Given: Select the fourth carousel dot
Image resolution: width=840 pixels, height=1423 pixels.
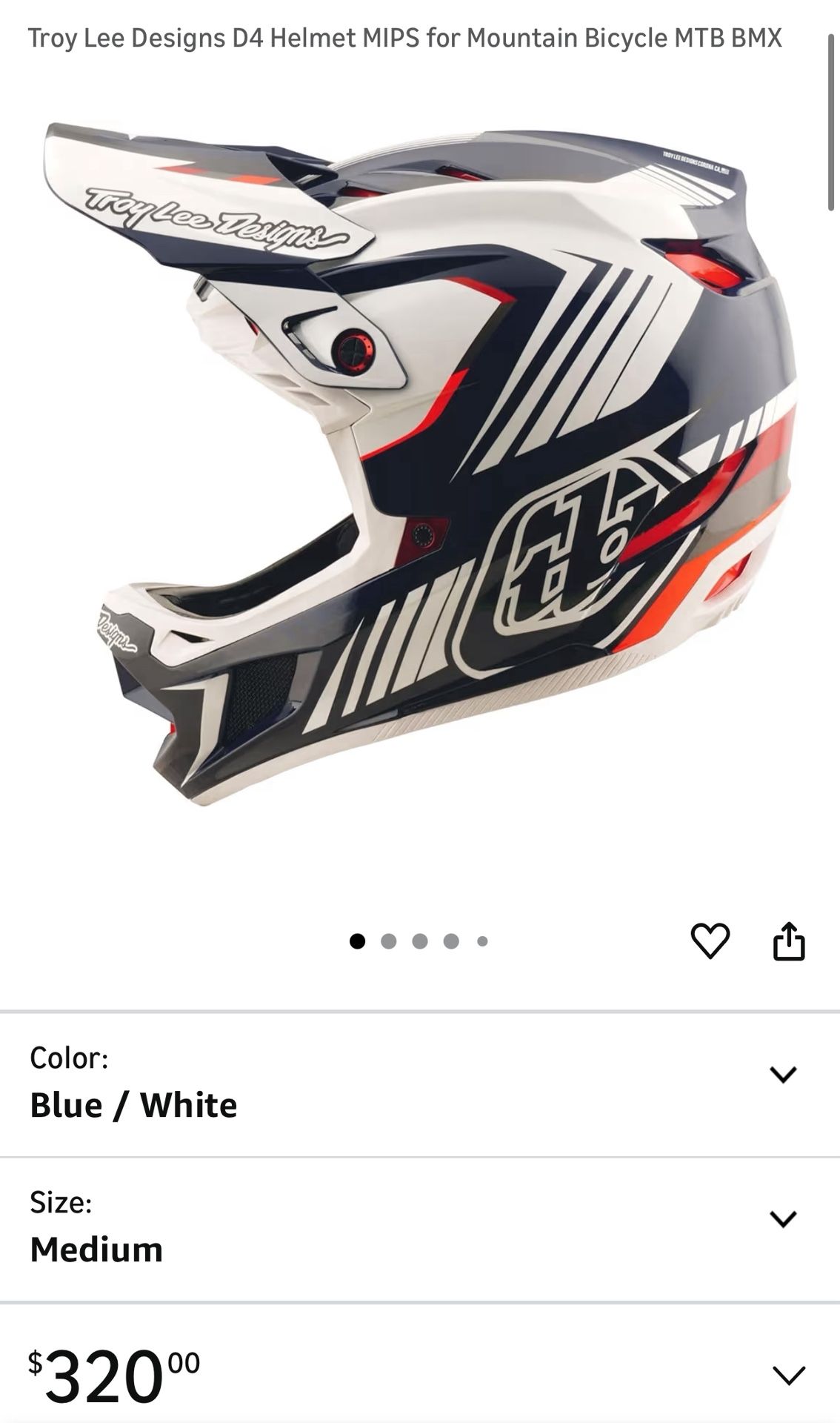Looking at the screenshot, I should tap(450, 940).
